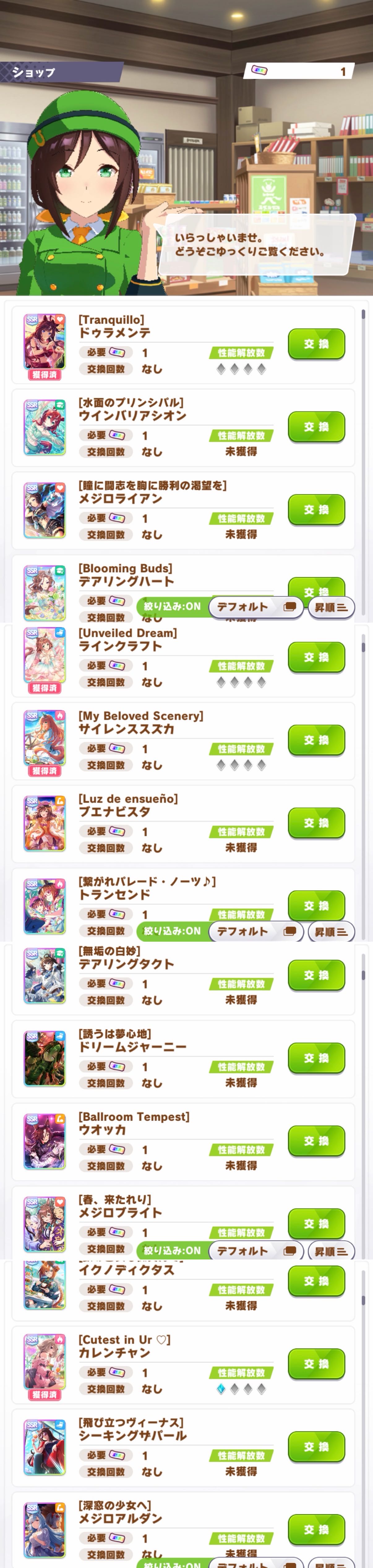
Task: Exchange for the カレンチャン card
Action: (x=316, y=1364)
